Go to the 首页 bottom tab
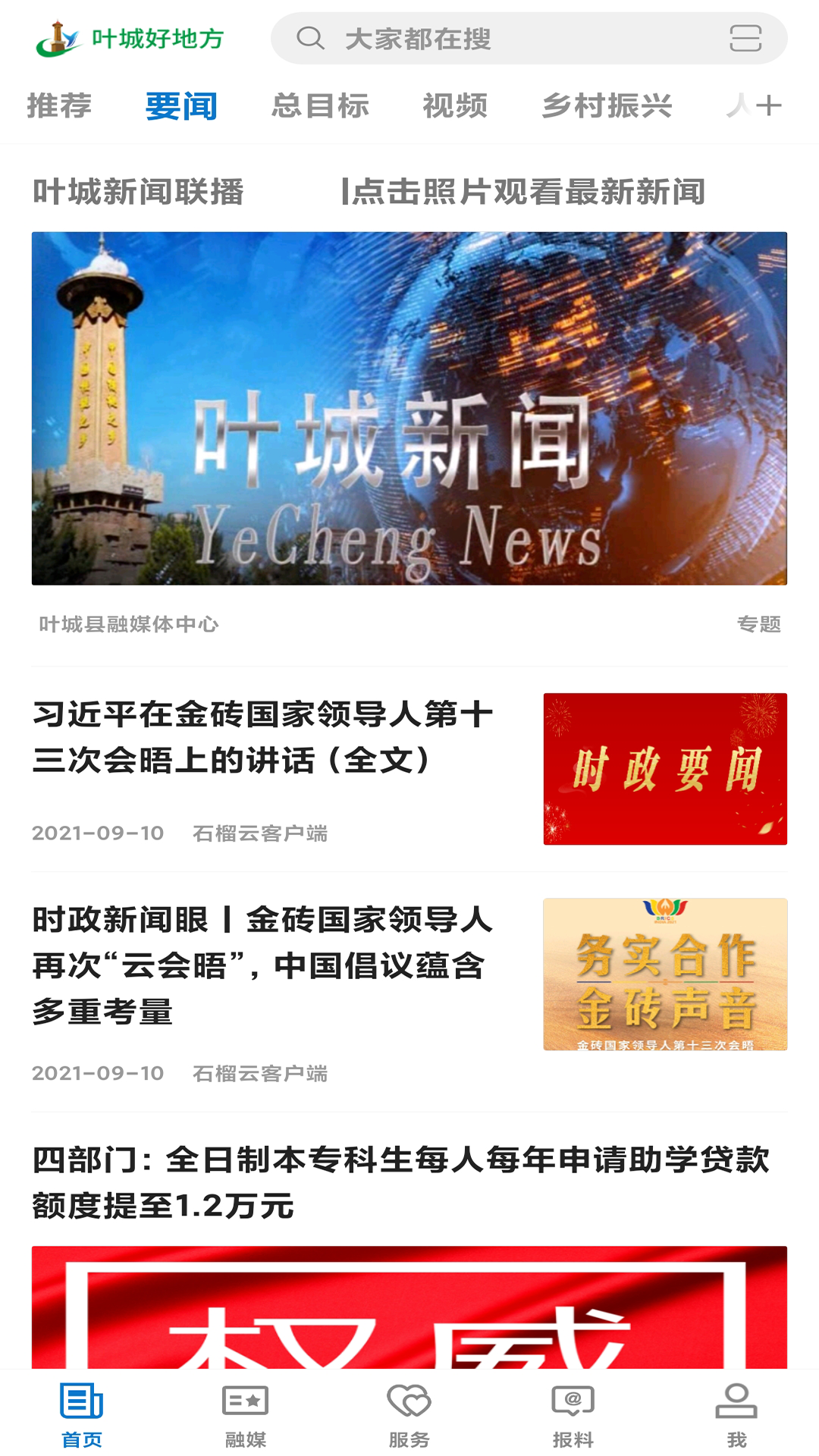This screenshot has height=1456, width=819. click(82, 1415)
